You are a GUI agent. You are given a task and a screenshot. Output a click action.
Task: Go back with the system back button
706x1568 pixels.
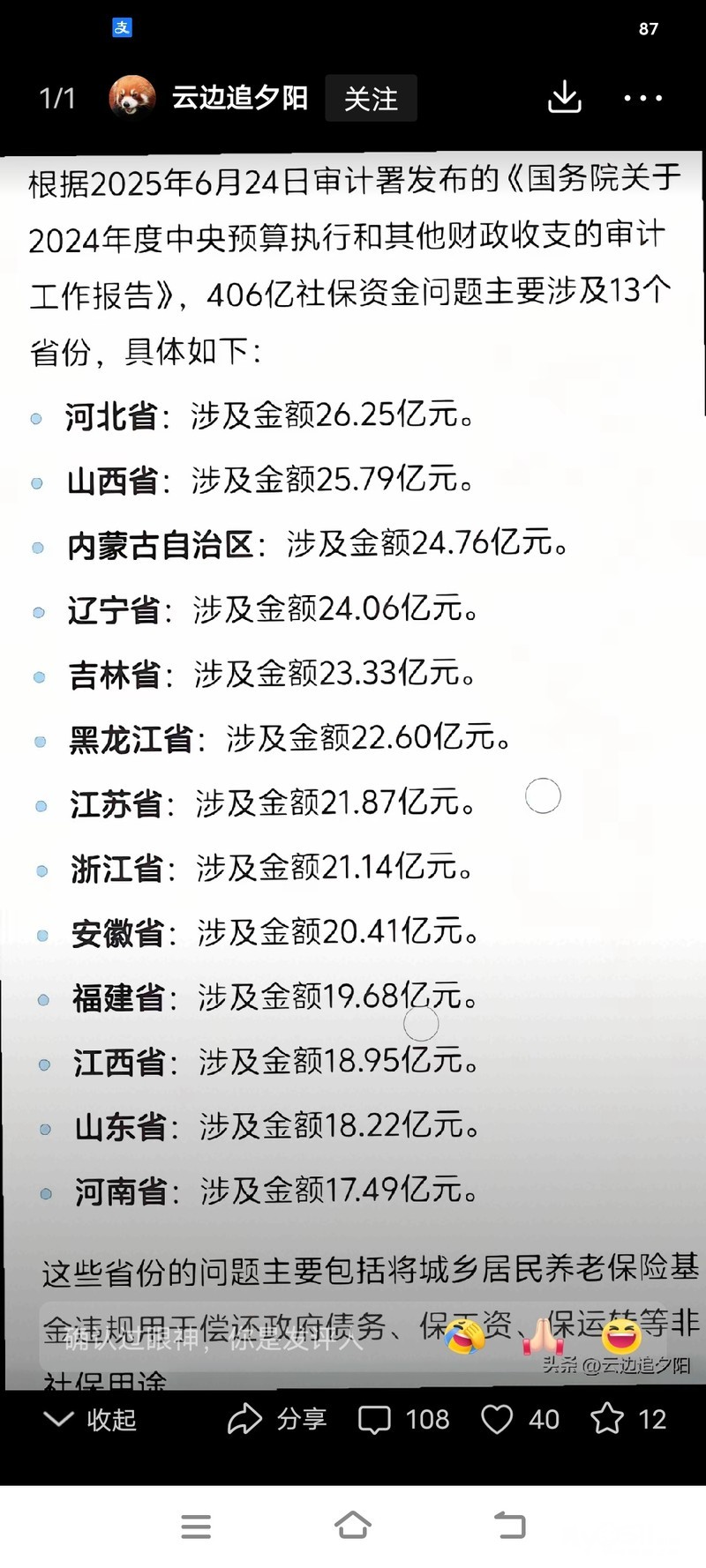pos(509,1525)
